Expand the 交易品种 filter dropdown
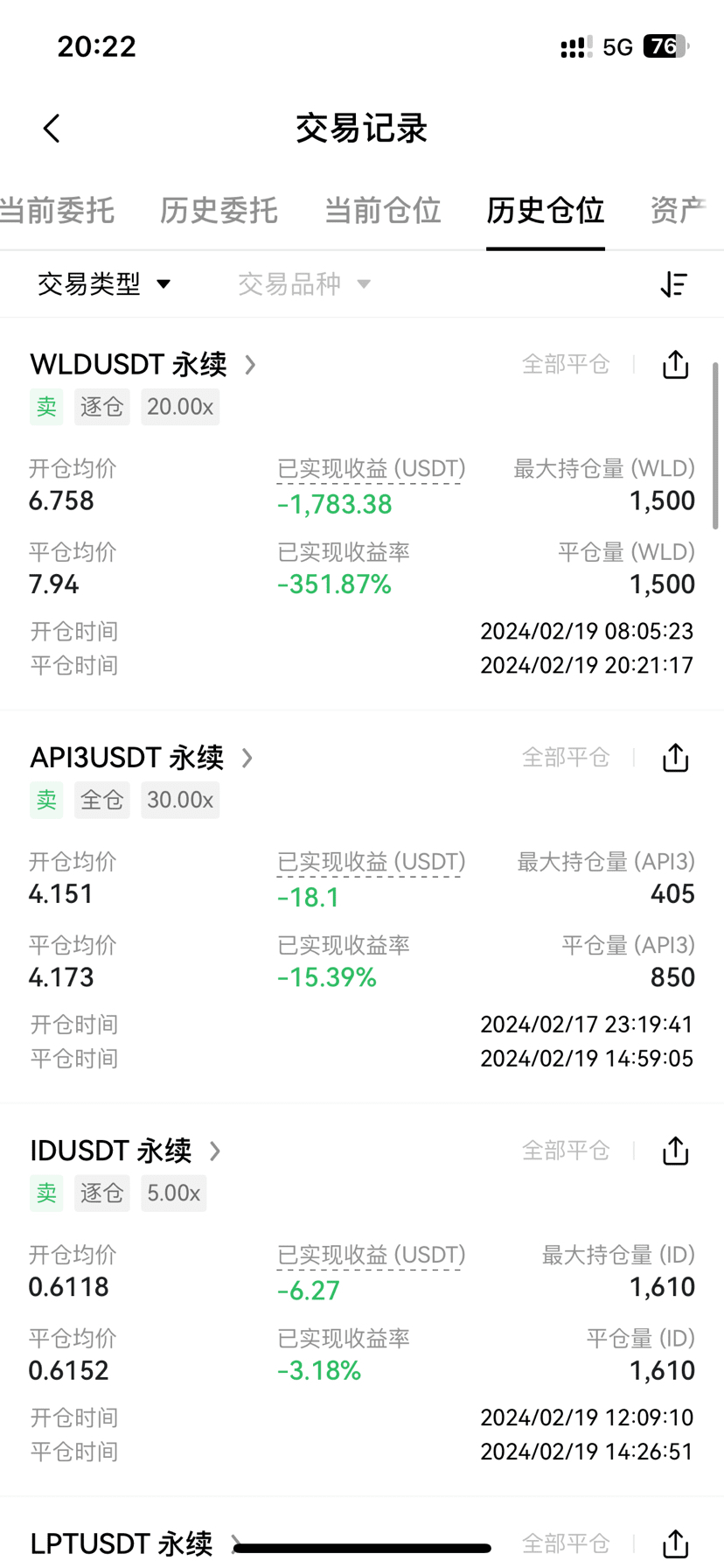This screenshot has height=1568, width=724. [304, 284]
